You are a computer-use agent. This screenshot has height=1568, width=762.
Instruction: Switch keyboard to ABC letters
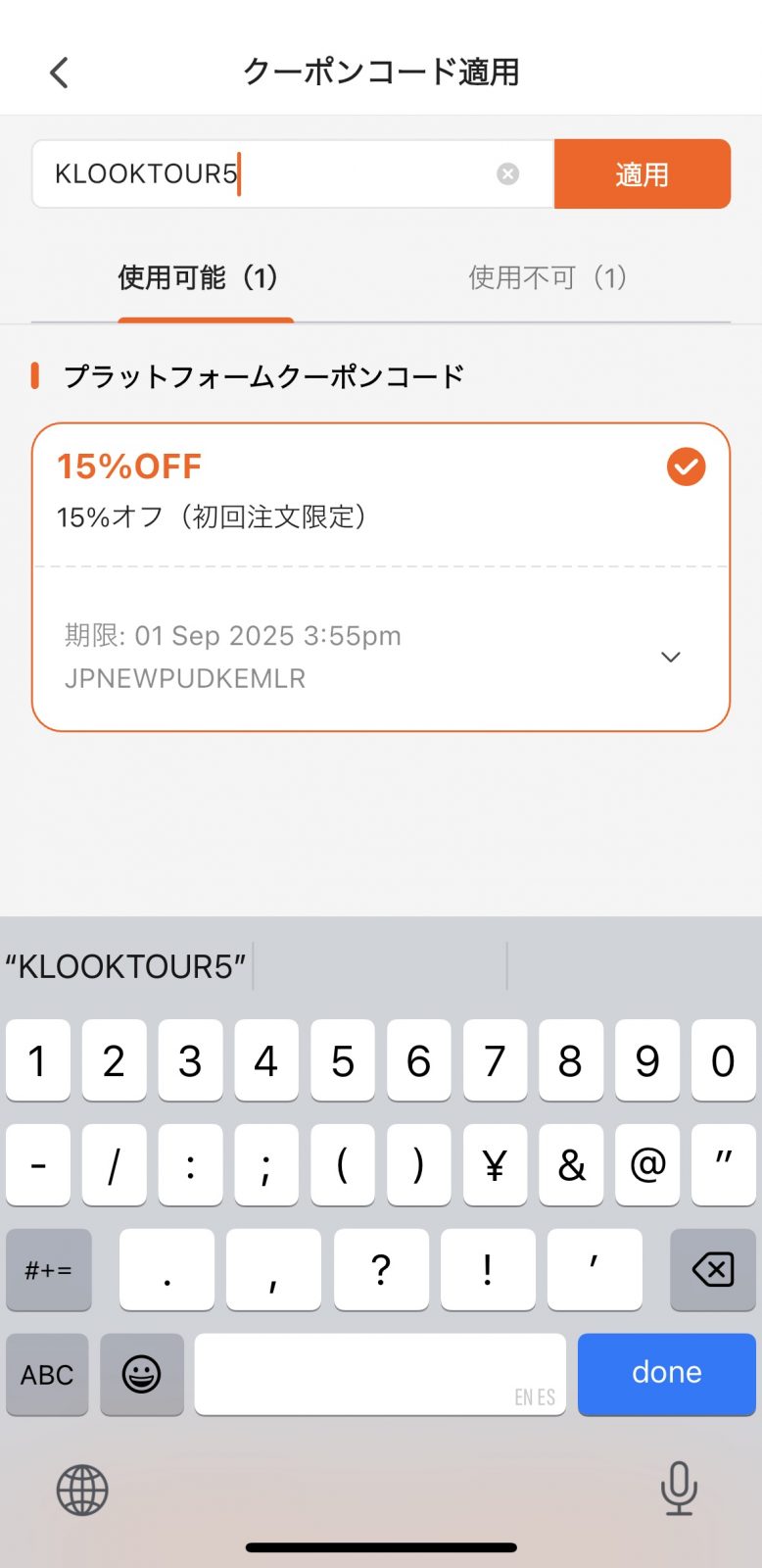point(47,1374)
